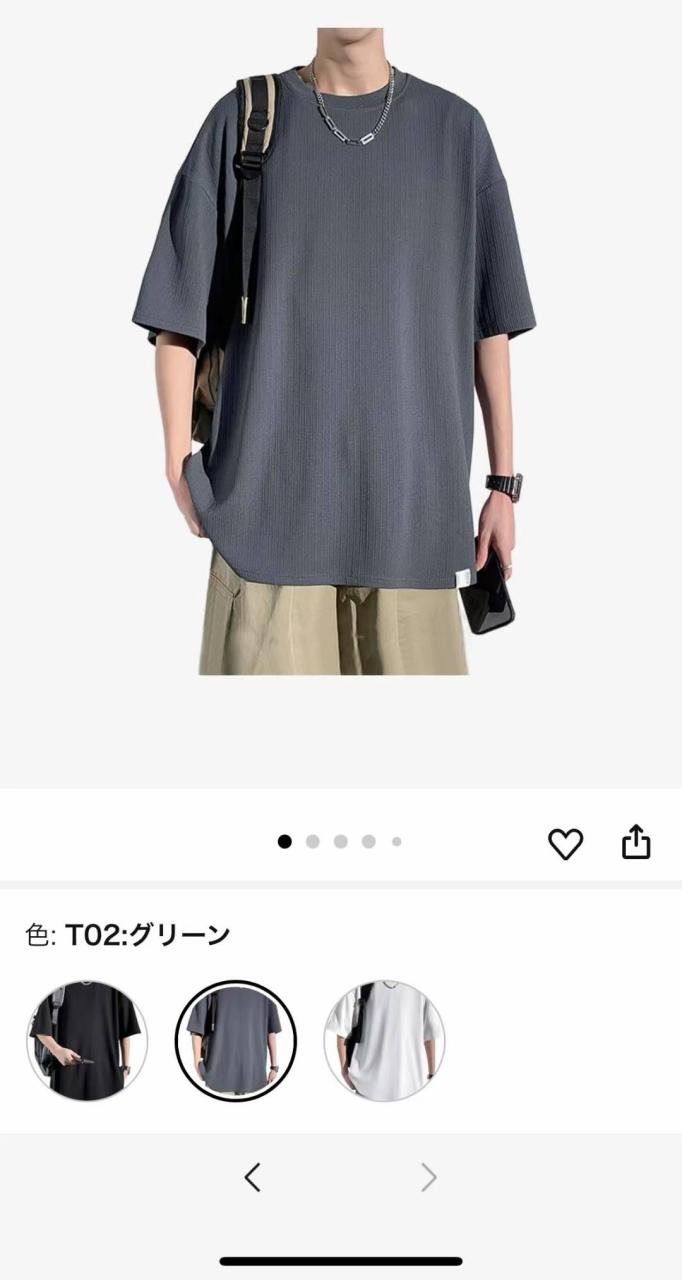Viewport: 682px width, 1280px height.
Task: Pick the white color swatch
Action: coord(384,1041)
